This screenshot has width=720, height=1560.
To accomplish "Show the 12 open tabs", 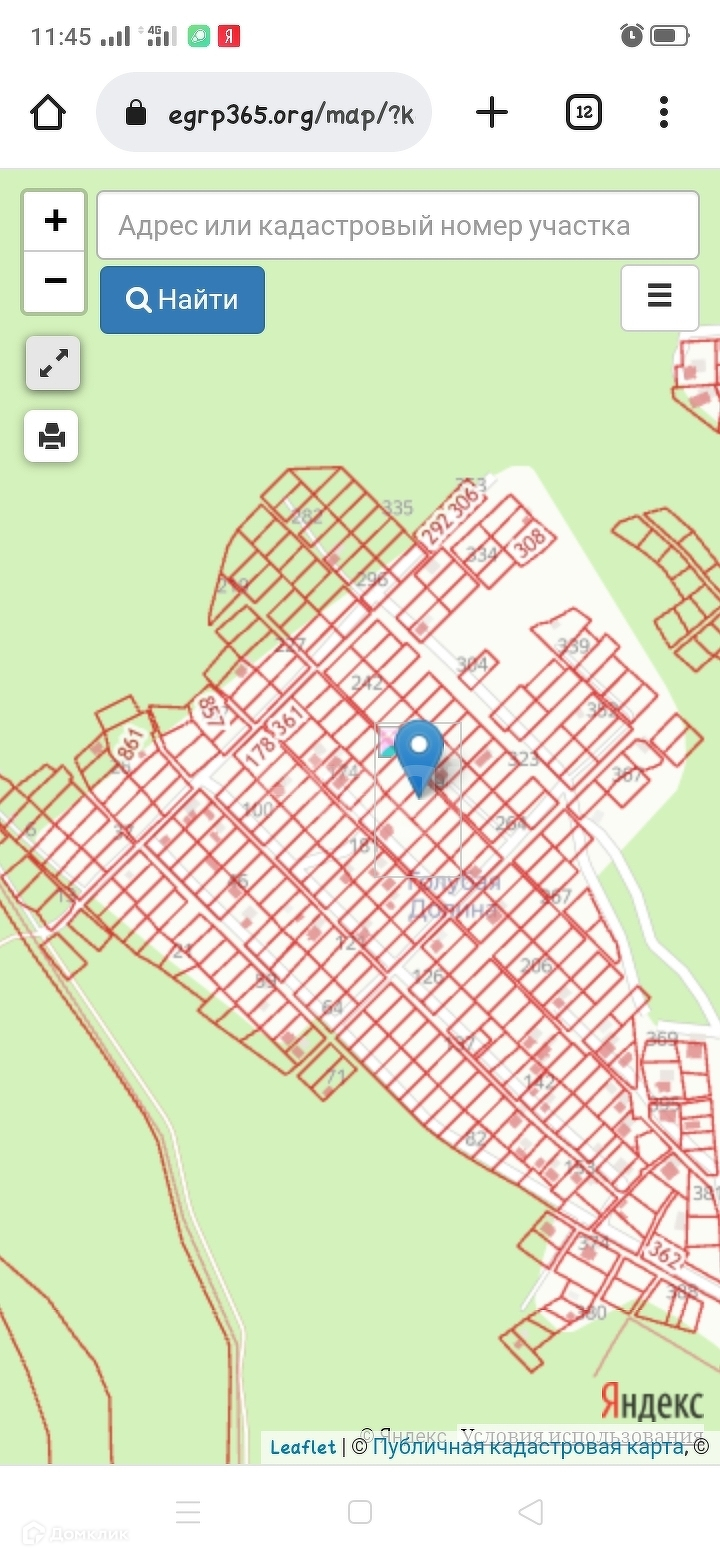I will [x=584, y=113].
